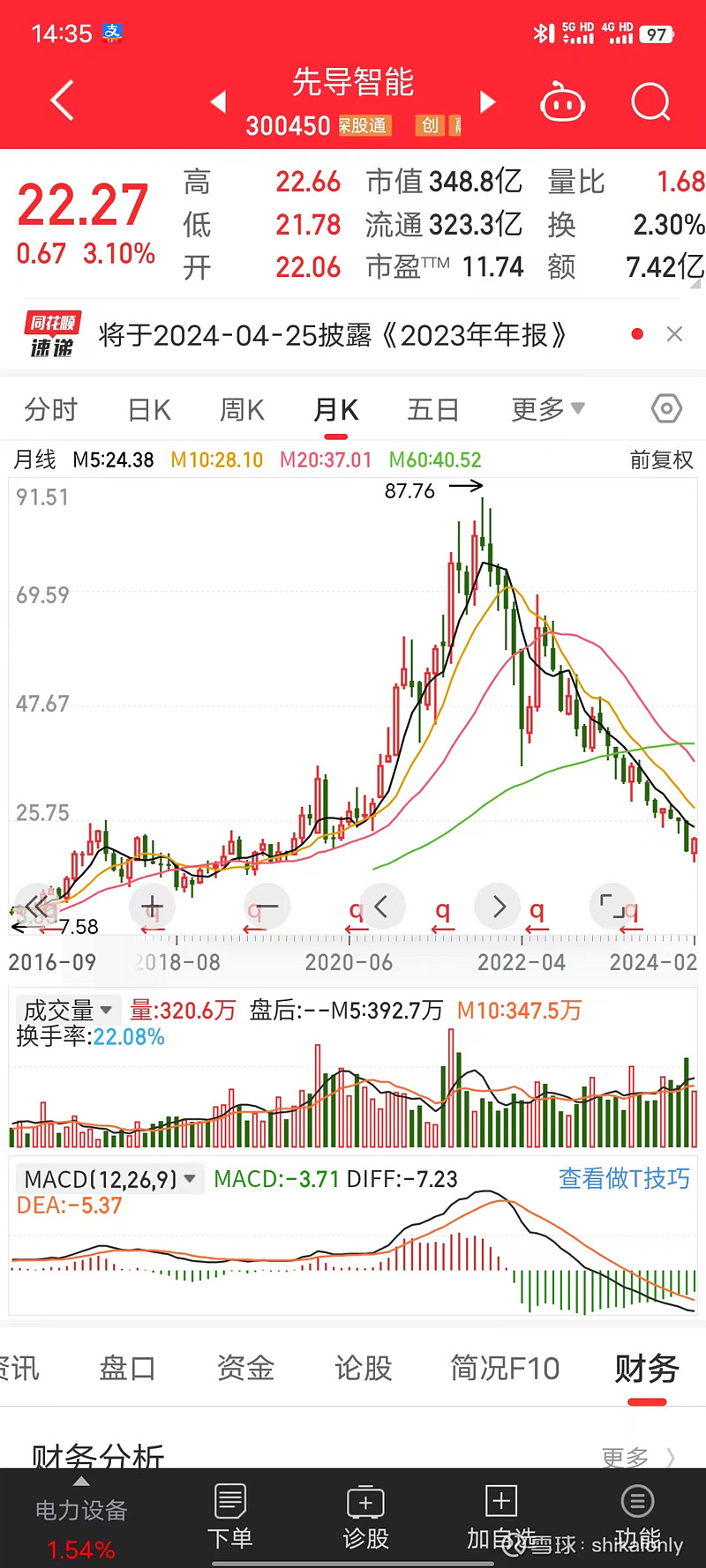This screenshot has height=1568, width=706.
Task: Switch to the 分时 chart tab
Action: click(x=51, y=410)
